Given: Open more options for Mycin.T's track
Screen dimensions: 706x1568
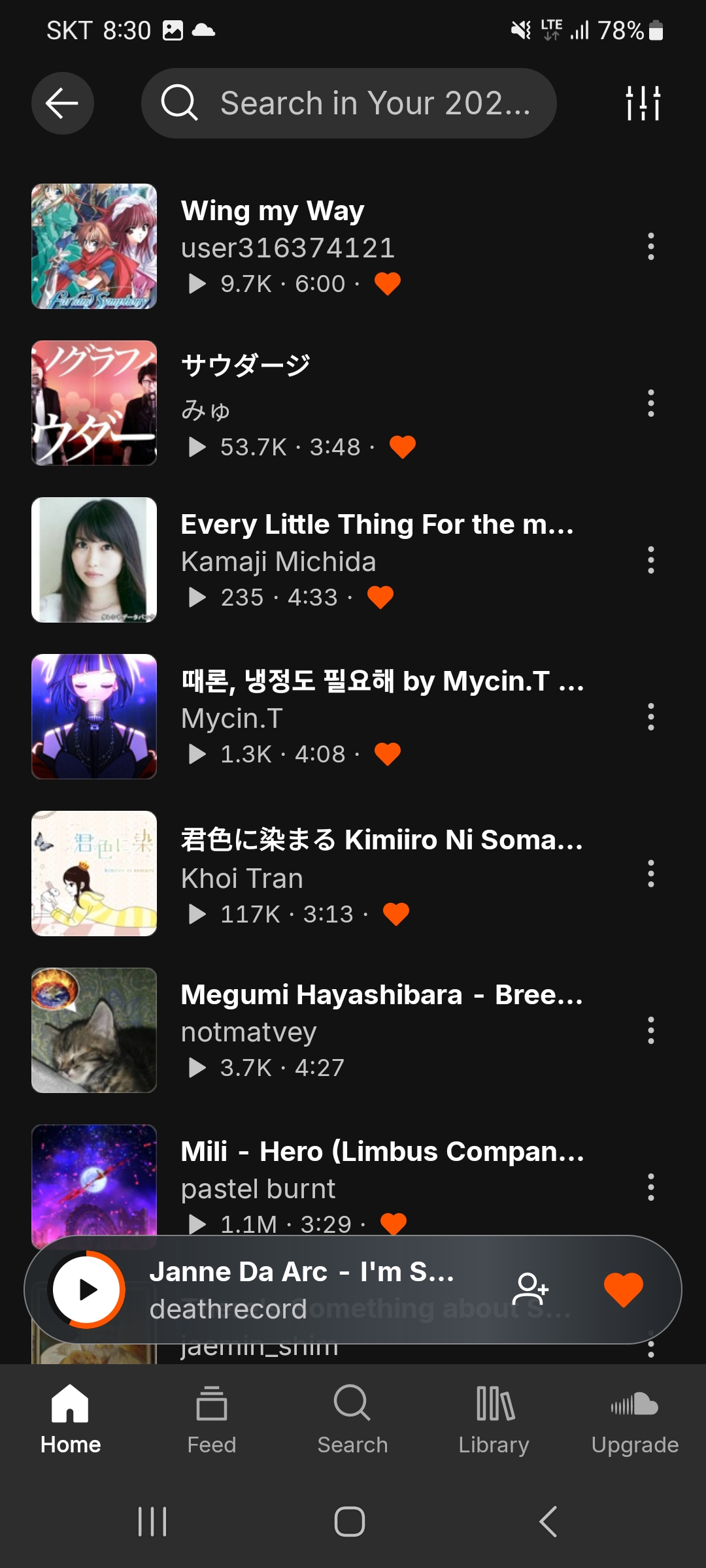Looking at the screenshot, I should point(650,717).
